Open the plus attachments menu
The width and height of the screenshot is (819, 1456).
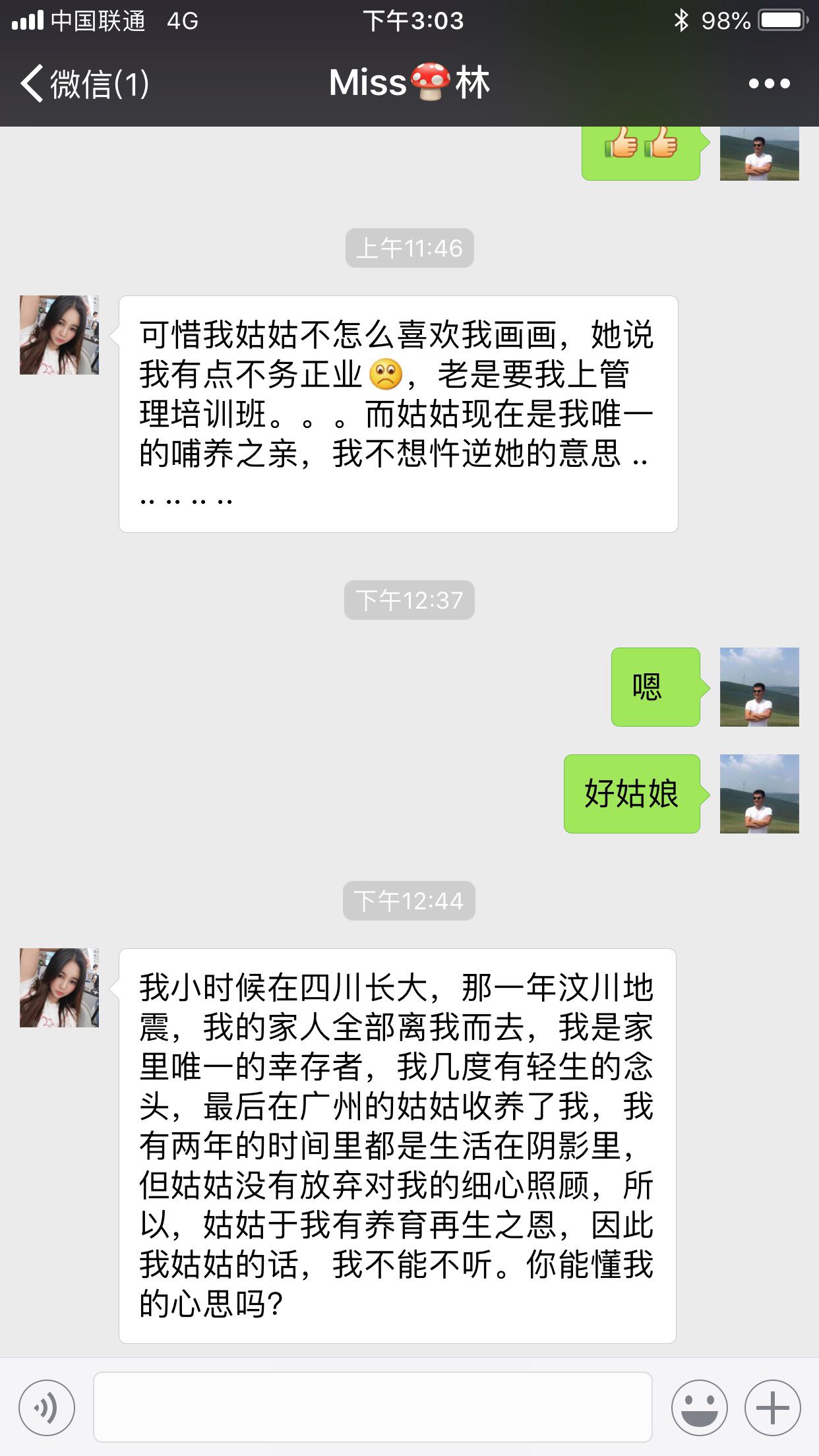click(x=772, y=1407)
